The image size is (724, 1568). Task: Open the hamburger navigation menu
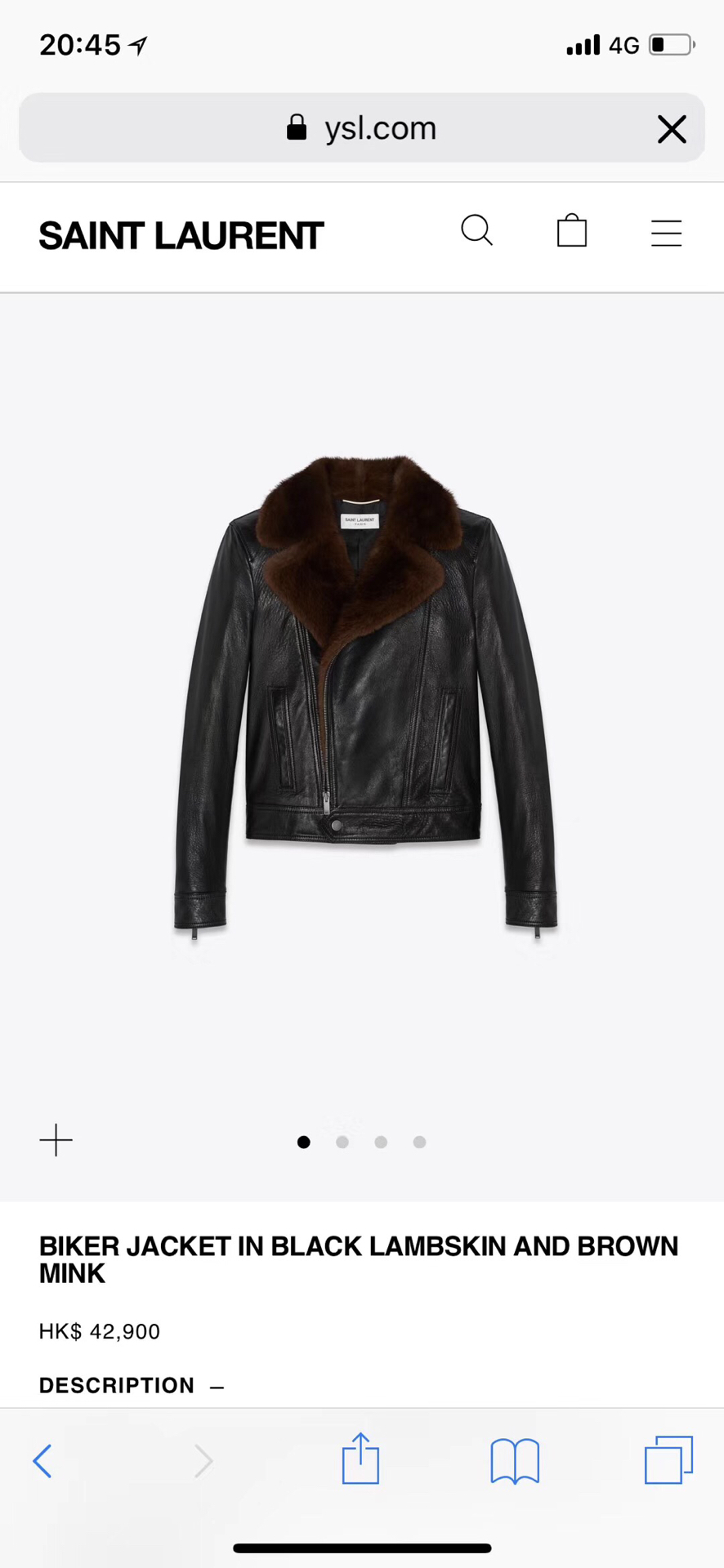[666, 234]
